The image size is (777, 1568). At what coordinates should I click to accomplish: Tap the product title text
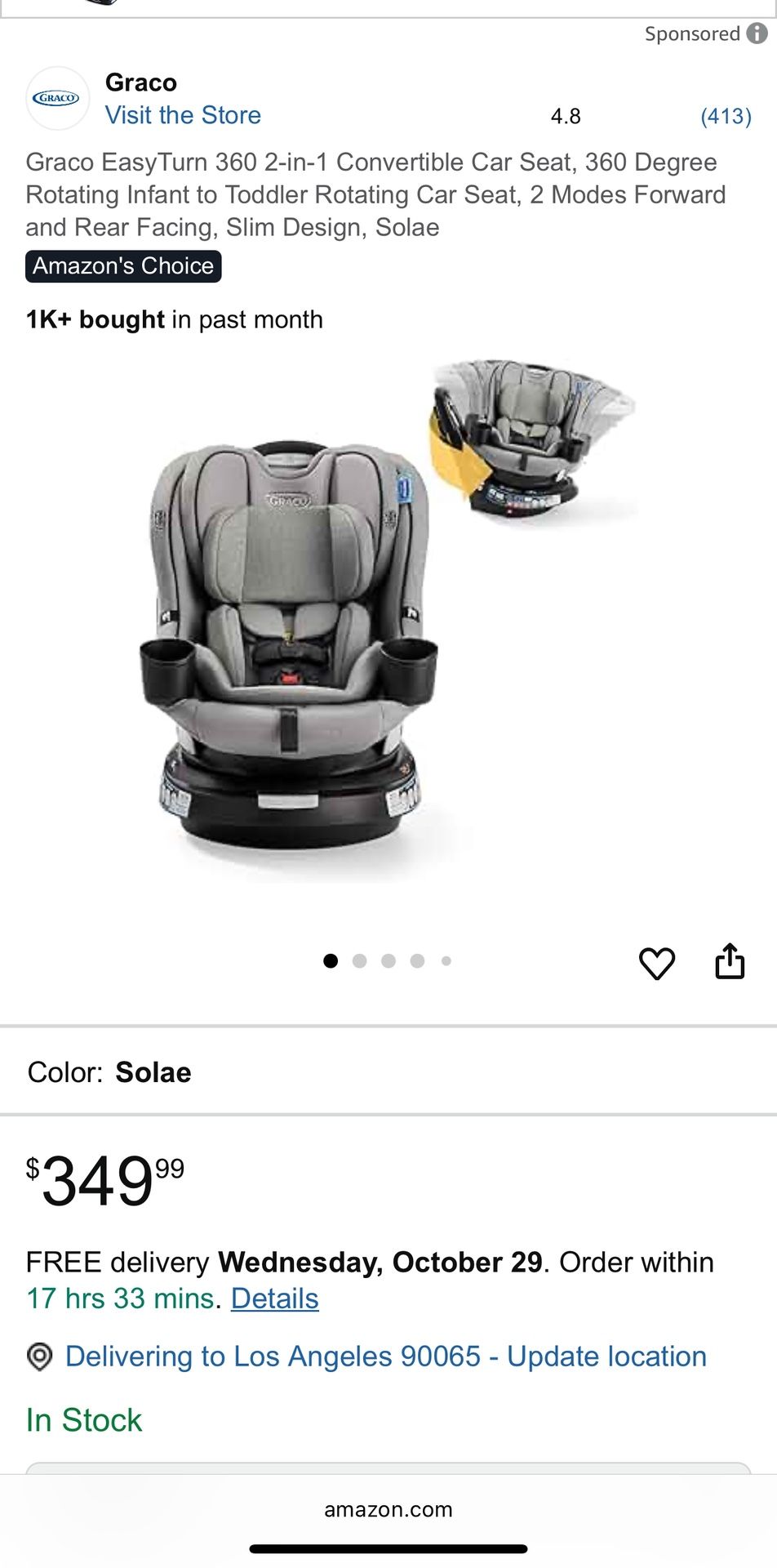(375, 194)
